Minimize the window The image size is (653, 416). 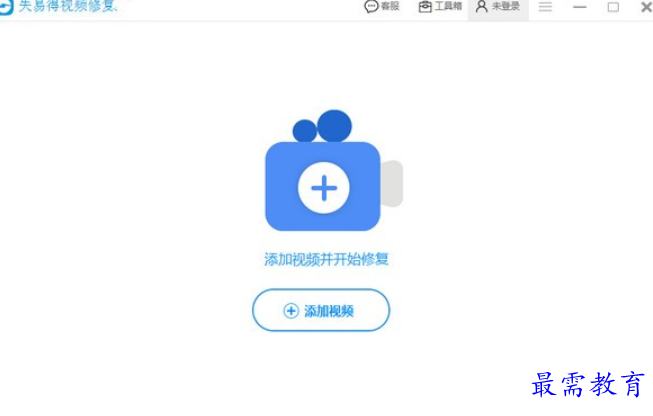click(579, 7)
